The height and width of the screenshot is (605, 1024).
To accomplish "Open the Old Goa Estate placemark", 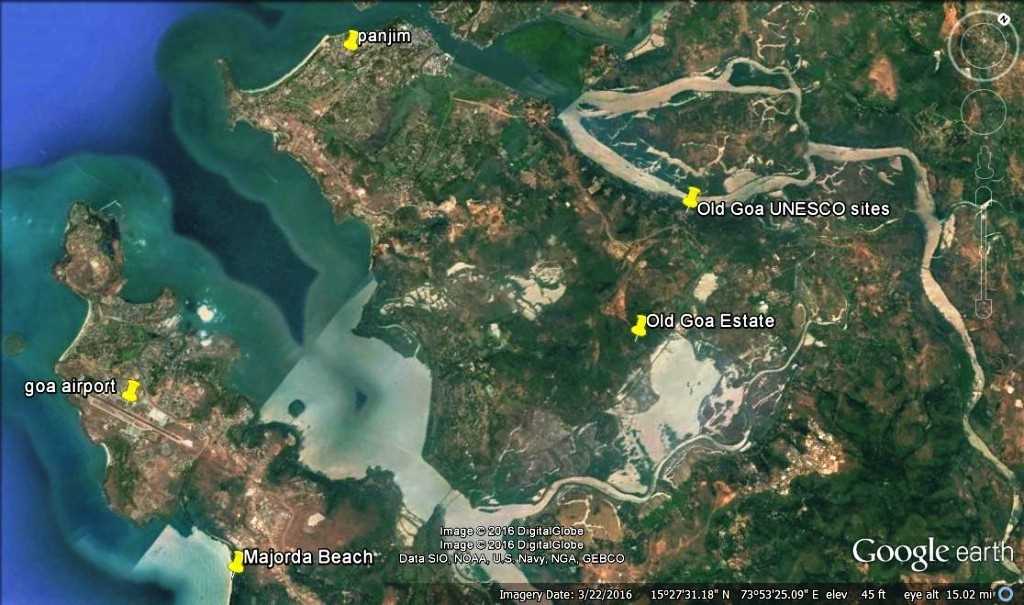I will coord(639,326).
